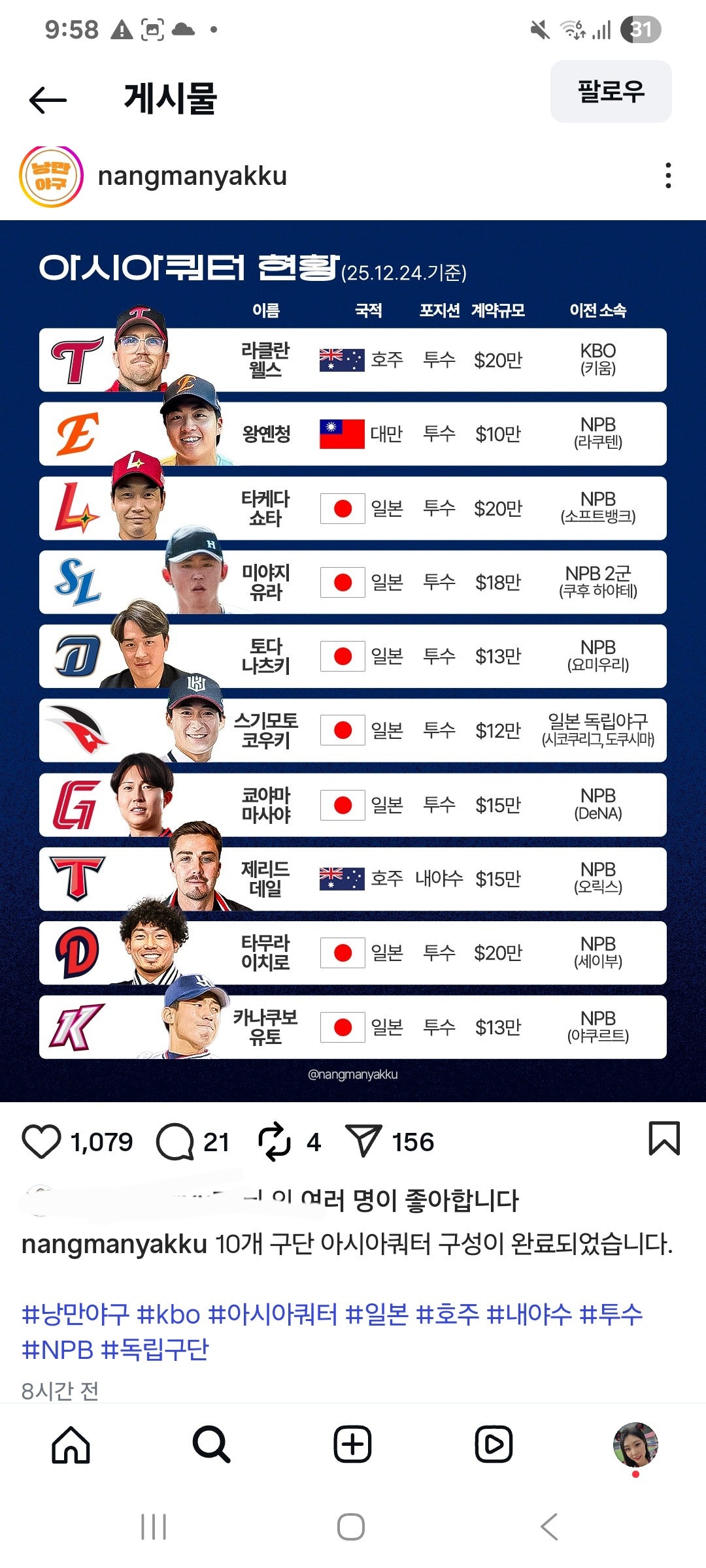Open your profile tab in the bottom bar
Image resolution: width=706 pixels, height=1568 pixels.
click(635, 1445)
